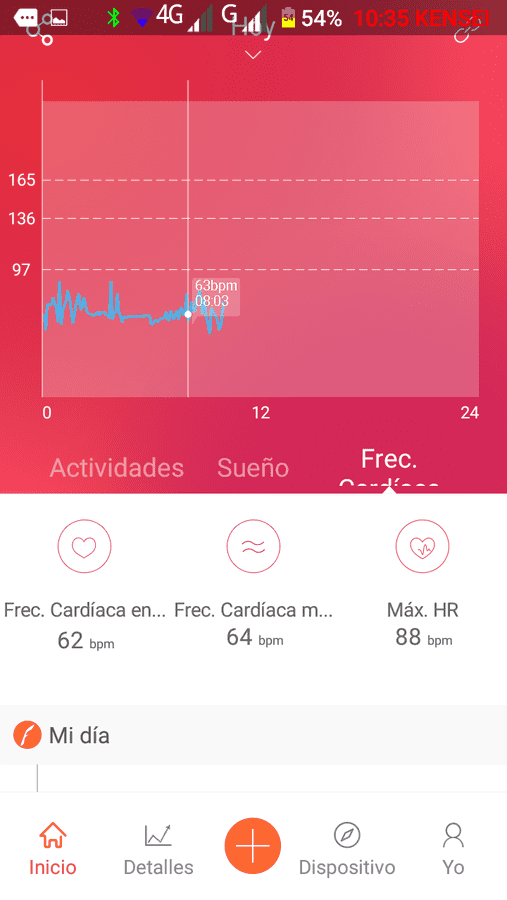The image size is (507, 900).
Task: Switch to the Sueño tab
Action: [253, 468]
